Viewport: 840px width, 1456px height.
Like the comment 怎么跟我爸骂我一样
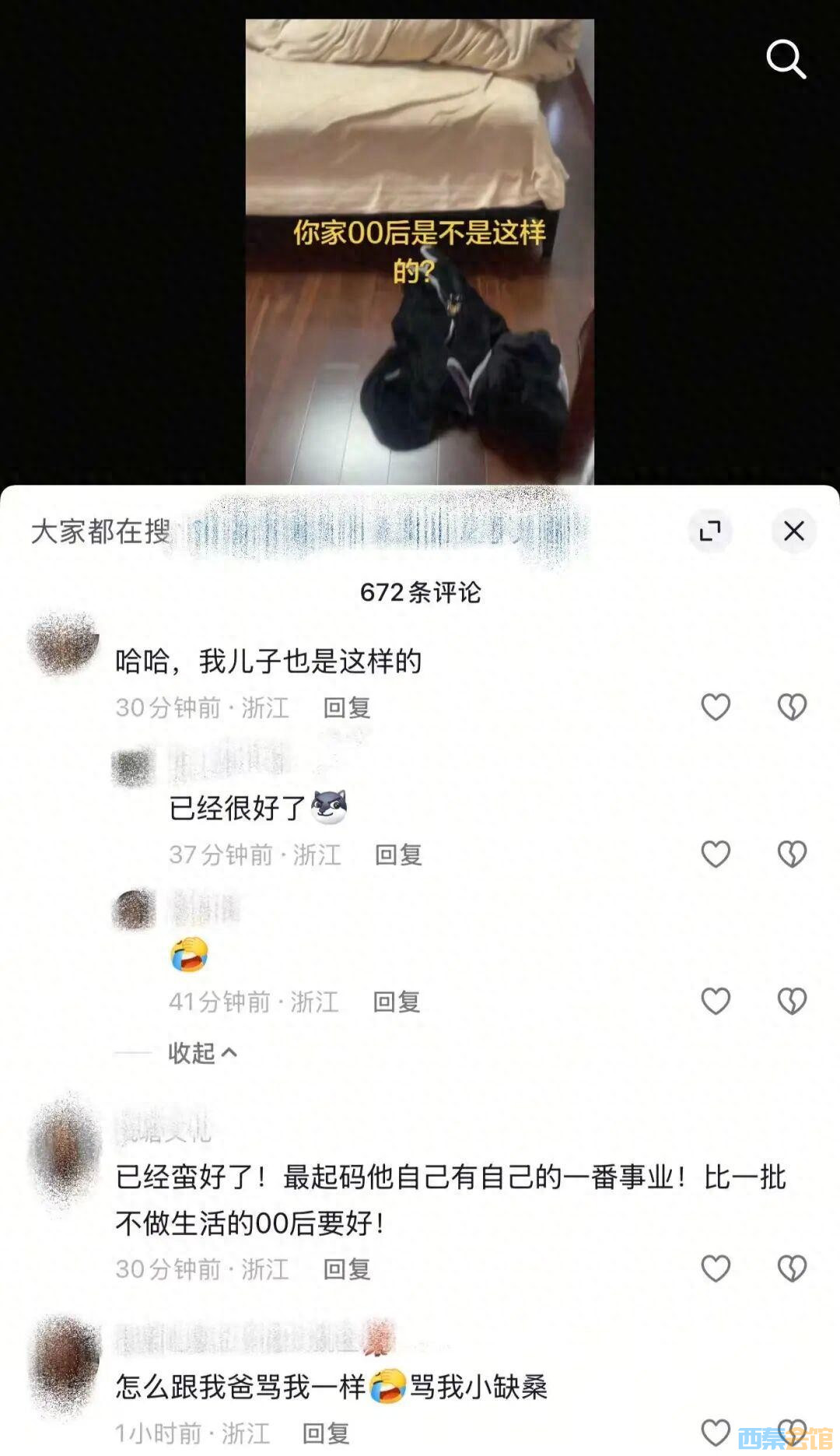point(716,1432)
